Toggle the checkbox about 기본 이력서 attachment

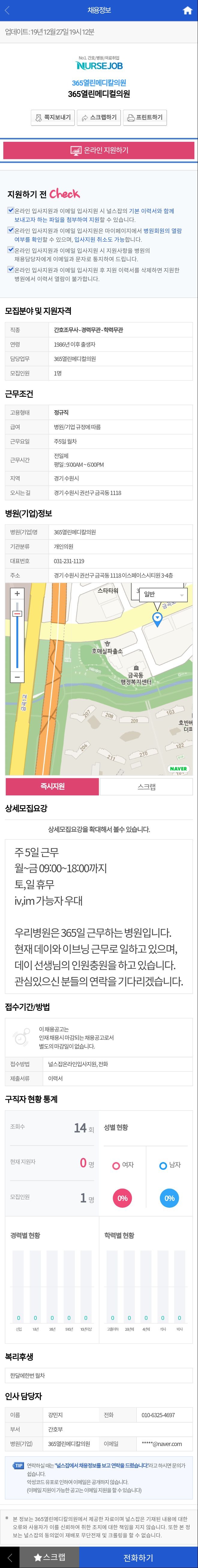point(11,211)
